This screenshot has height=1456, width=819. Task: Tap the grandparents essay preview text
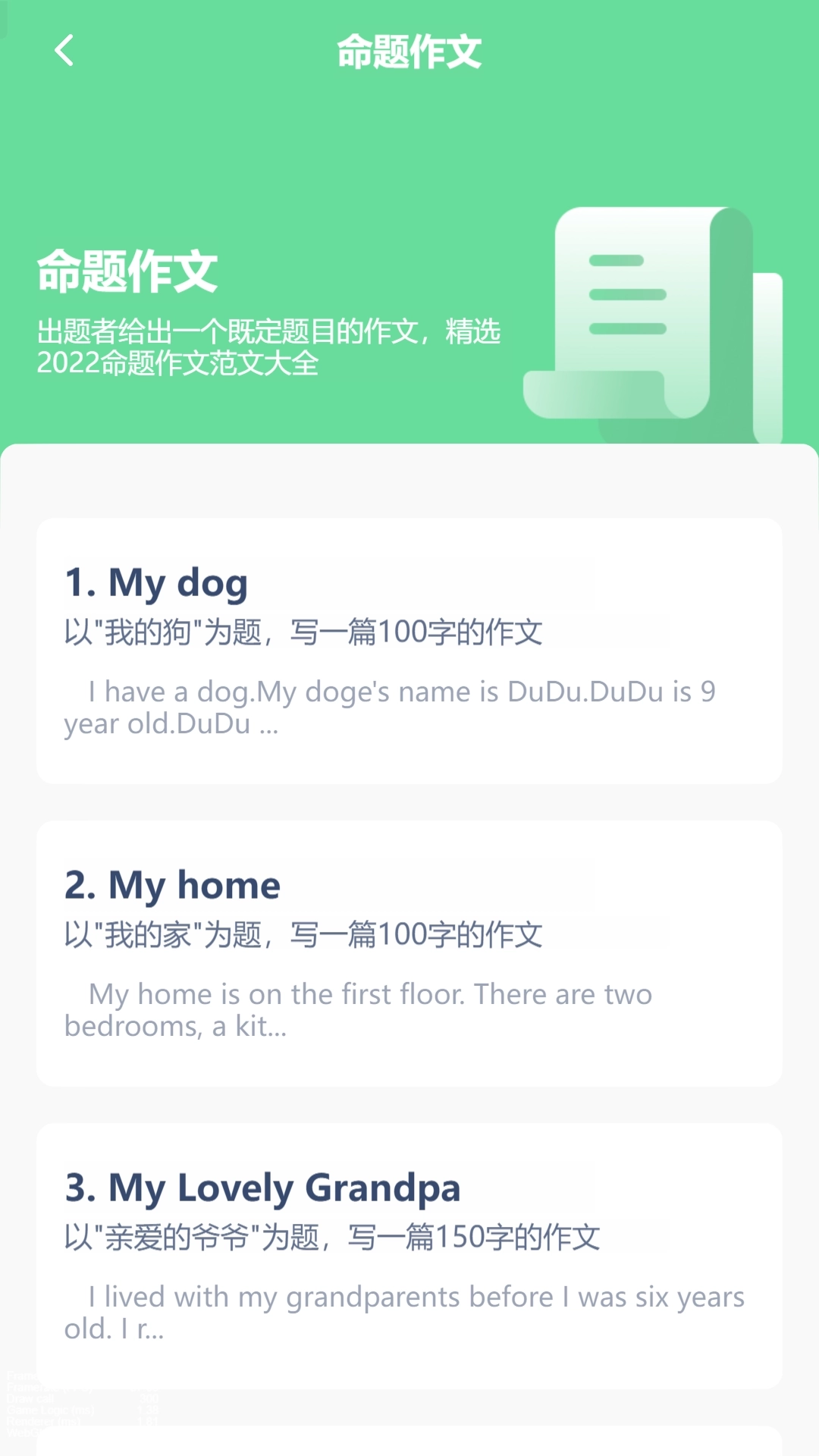404,1312
